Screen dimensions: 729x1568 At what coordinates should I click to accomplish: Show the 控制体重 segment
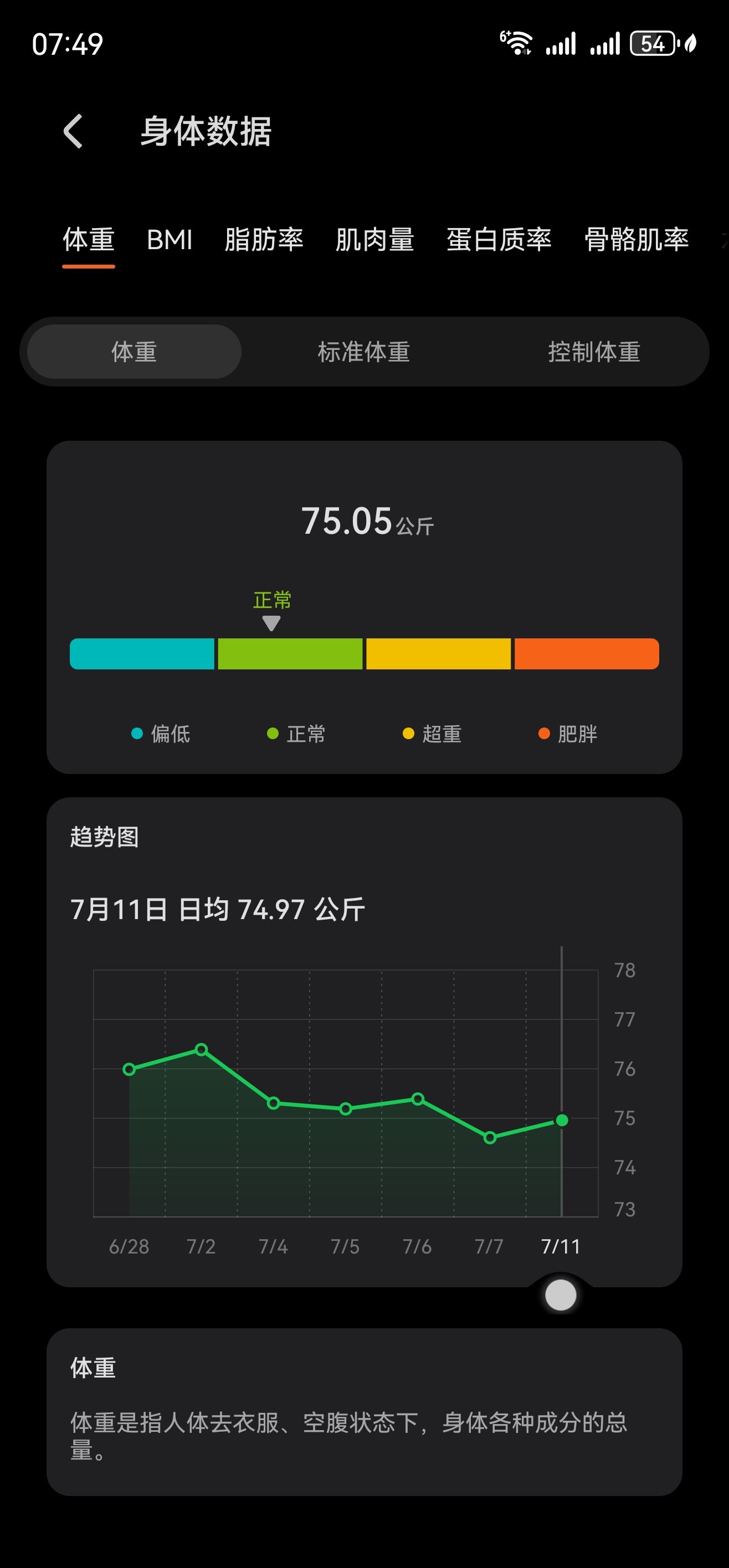tap(594, 352)
